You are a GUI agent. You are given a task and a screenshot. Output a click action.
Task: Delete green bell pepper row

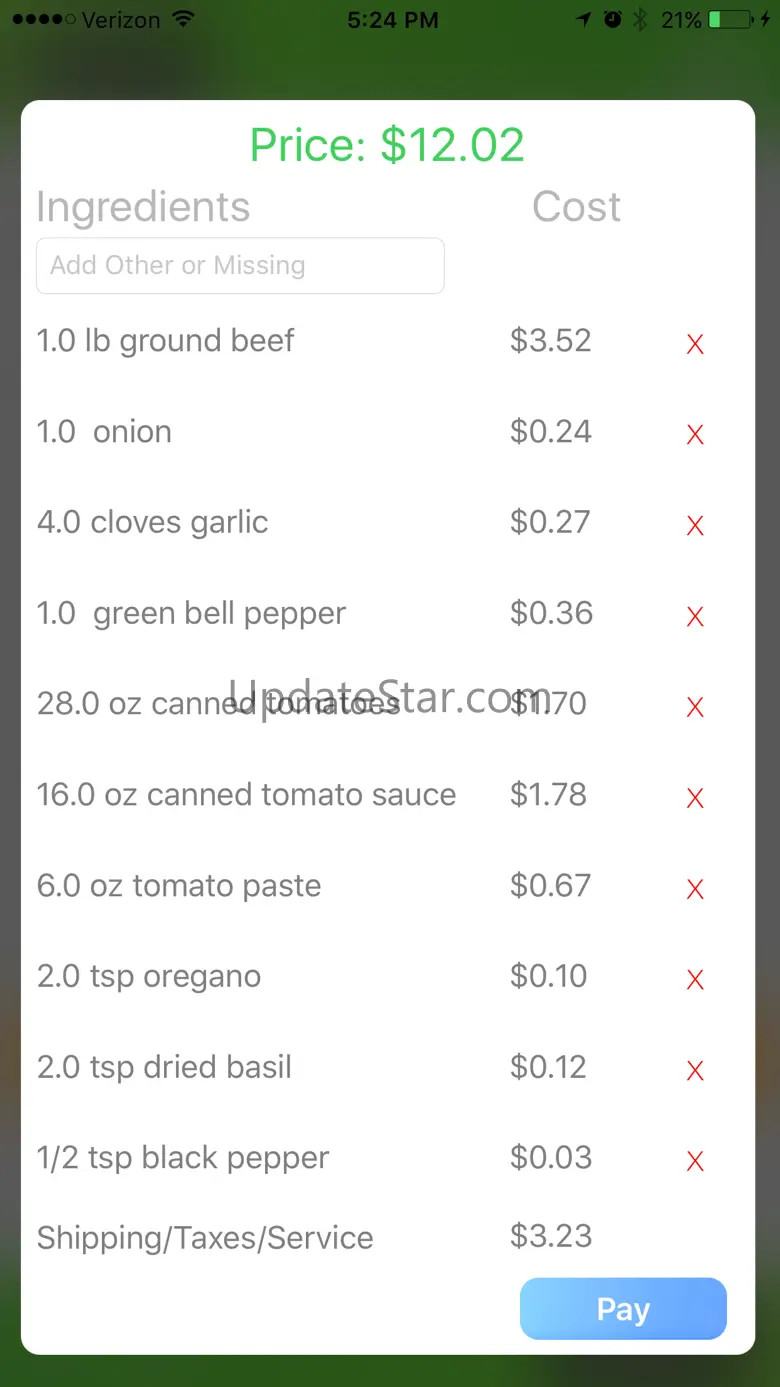coord(695,617)
